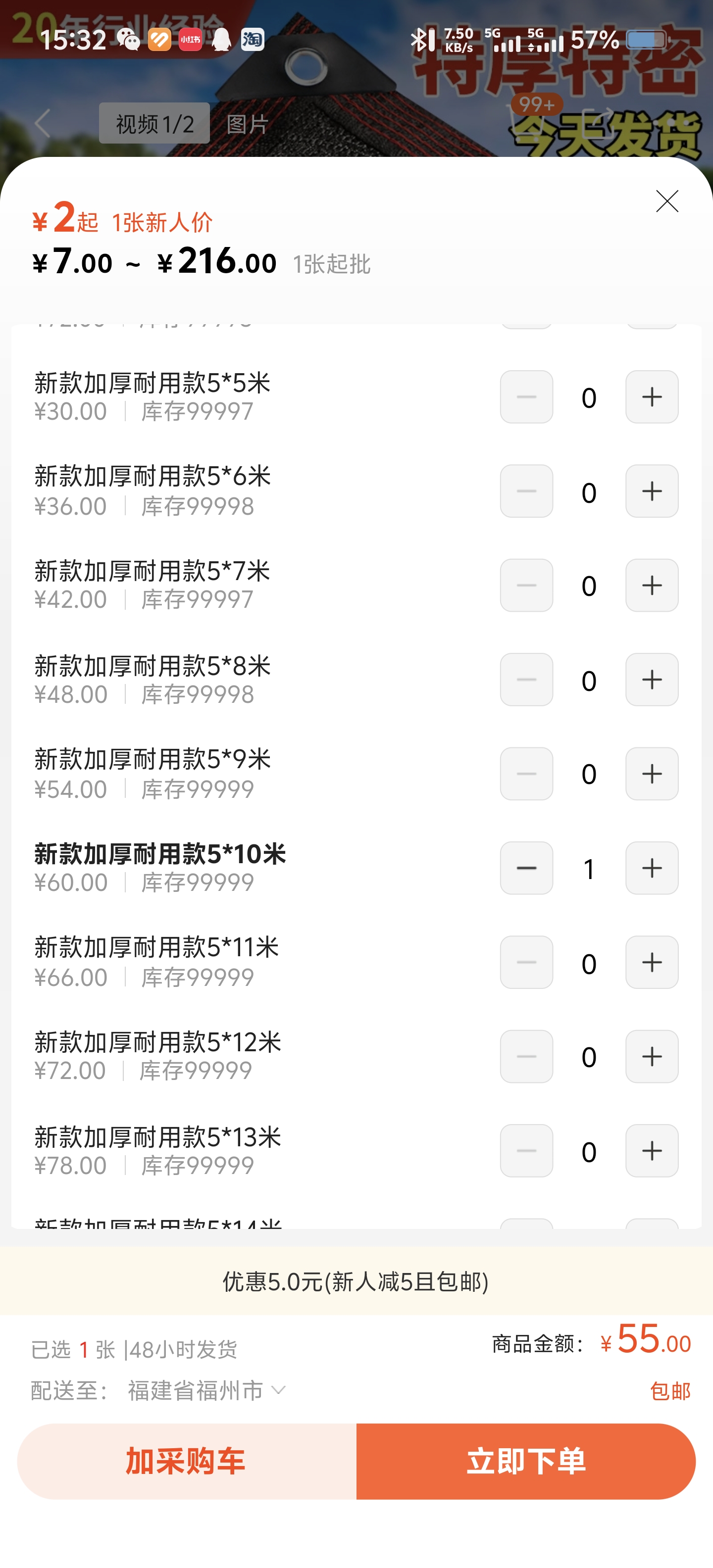The image size is (713, 1568).
Task: Increase quantity of 新款加厚耐用款5*5米
Action: (652, 397)
